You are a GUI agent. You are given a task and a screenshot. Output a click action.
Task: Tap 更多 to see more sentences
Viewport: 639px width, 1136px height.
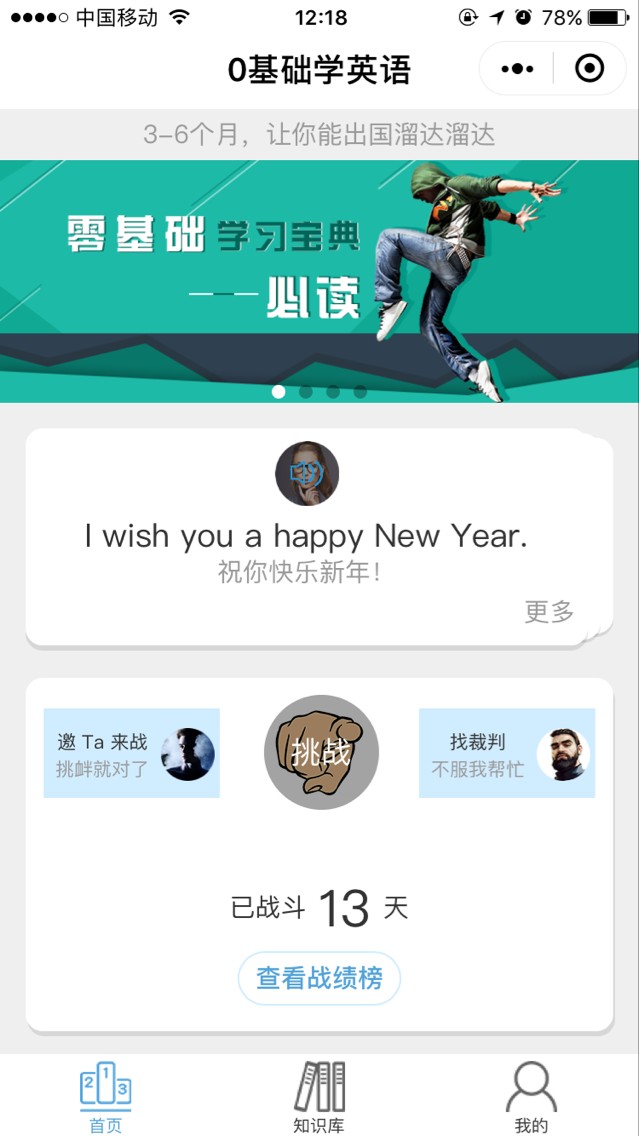pyautogui.click(x=549, y=611)
